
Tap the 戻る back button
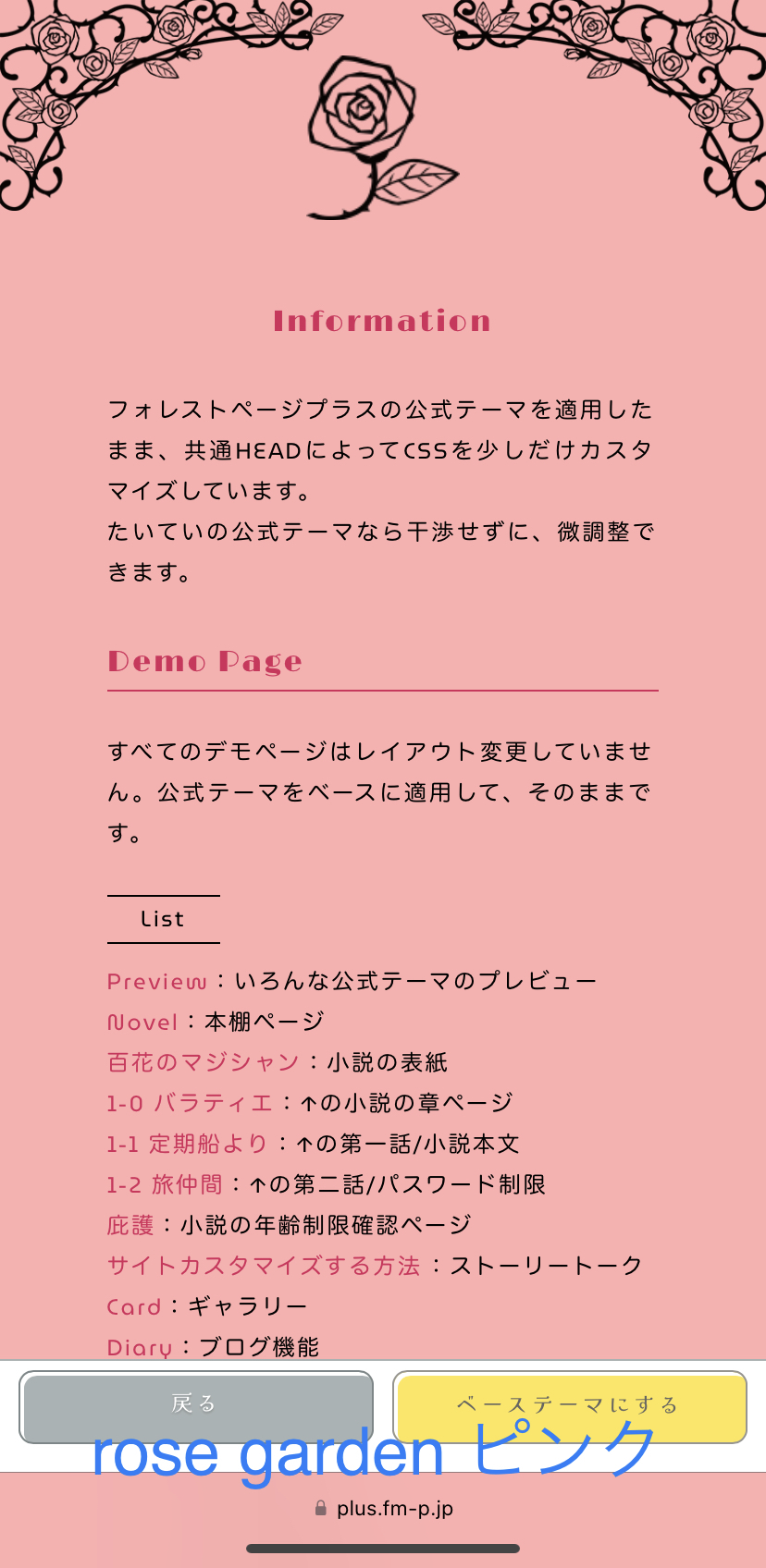coord(196,1404)
